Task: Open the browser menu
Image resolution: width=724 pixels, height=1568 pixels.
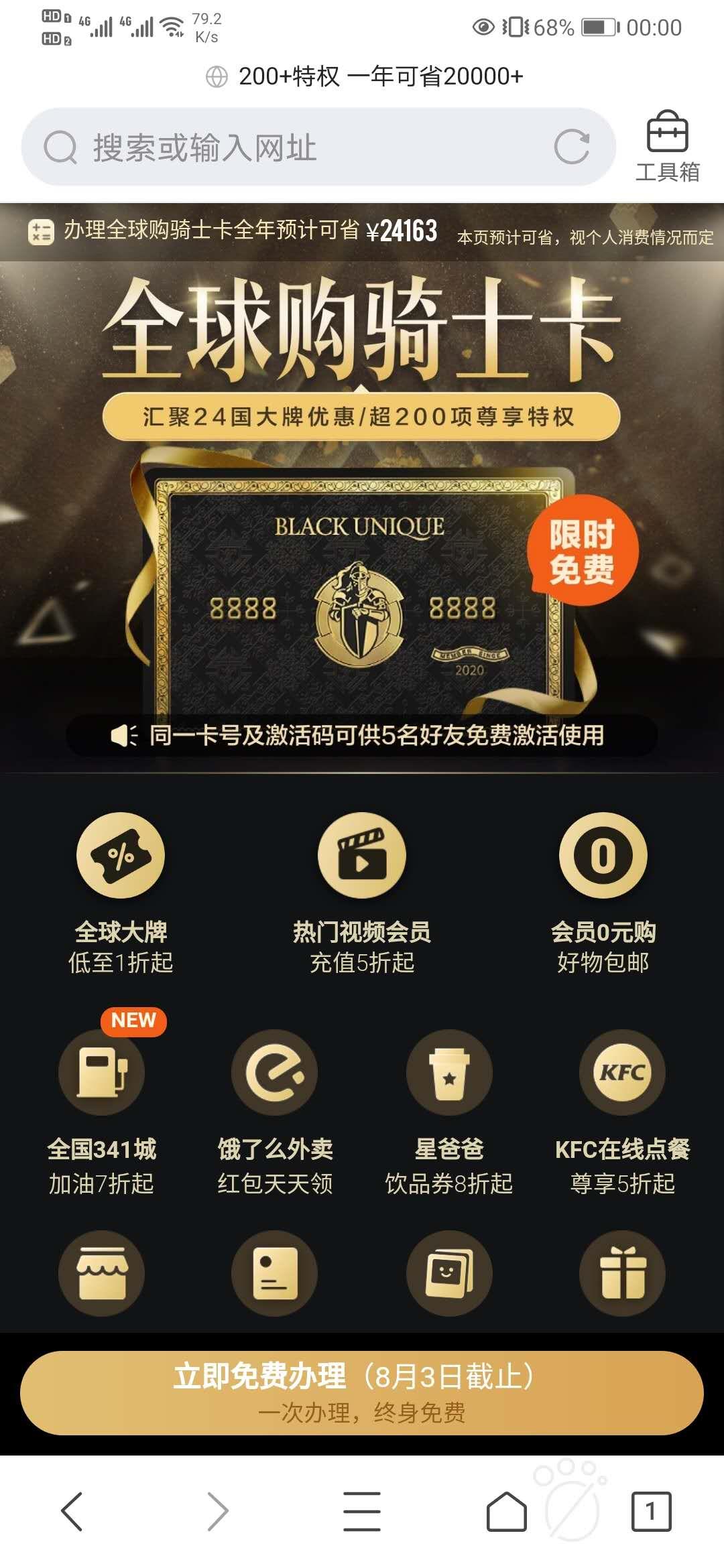Action: [x=362, y=1512]
